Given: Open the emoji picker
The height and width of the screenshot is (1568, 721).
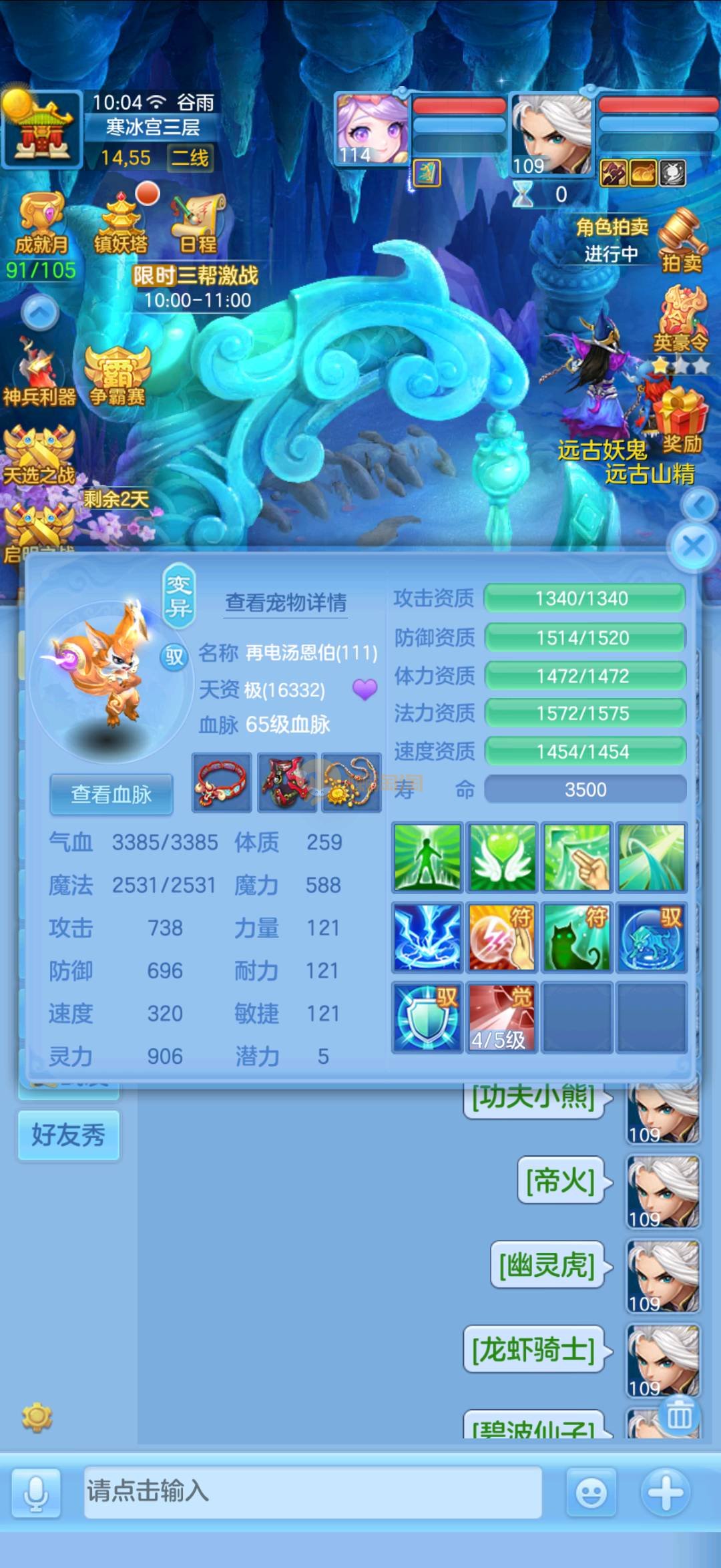Looking at the screenshot, I should (591, 1493).
